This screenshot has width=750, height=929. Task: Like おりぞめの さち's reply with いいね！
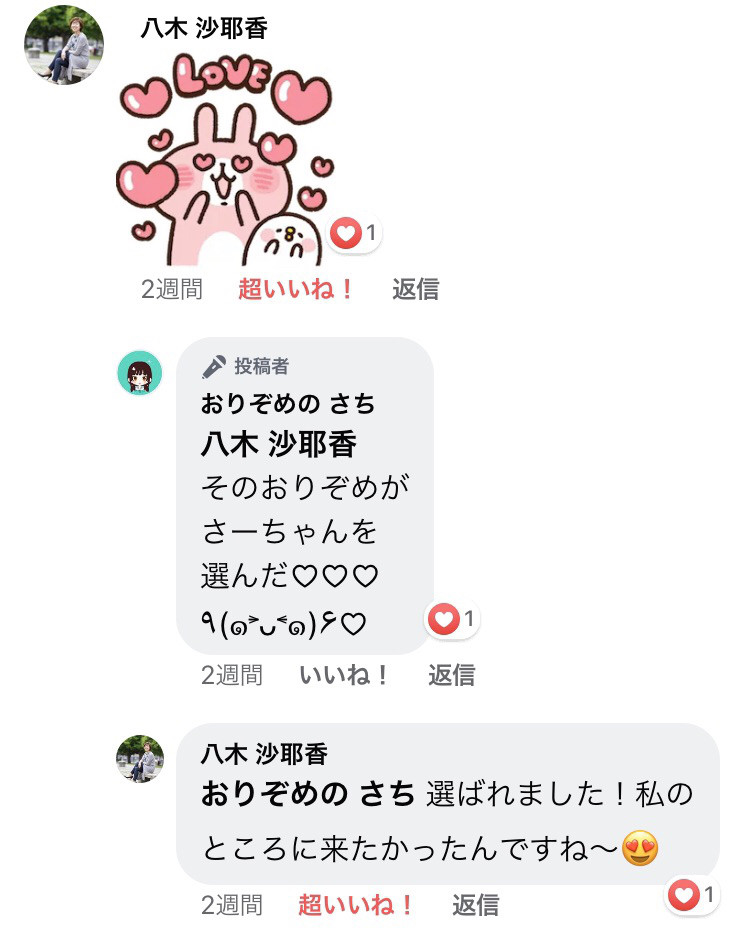(x=345, y=675)
